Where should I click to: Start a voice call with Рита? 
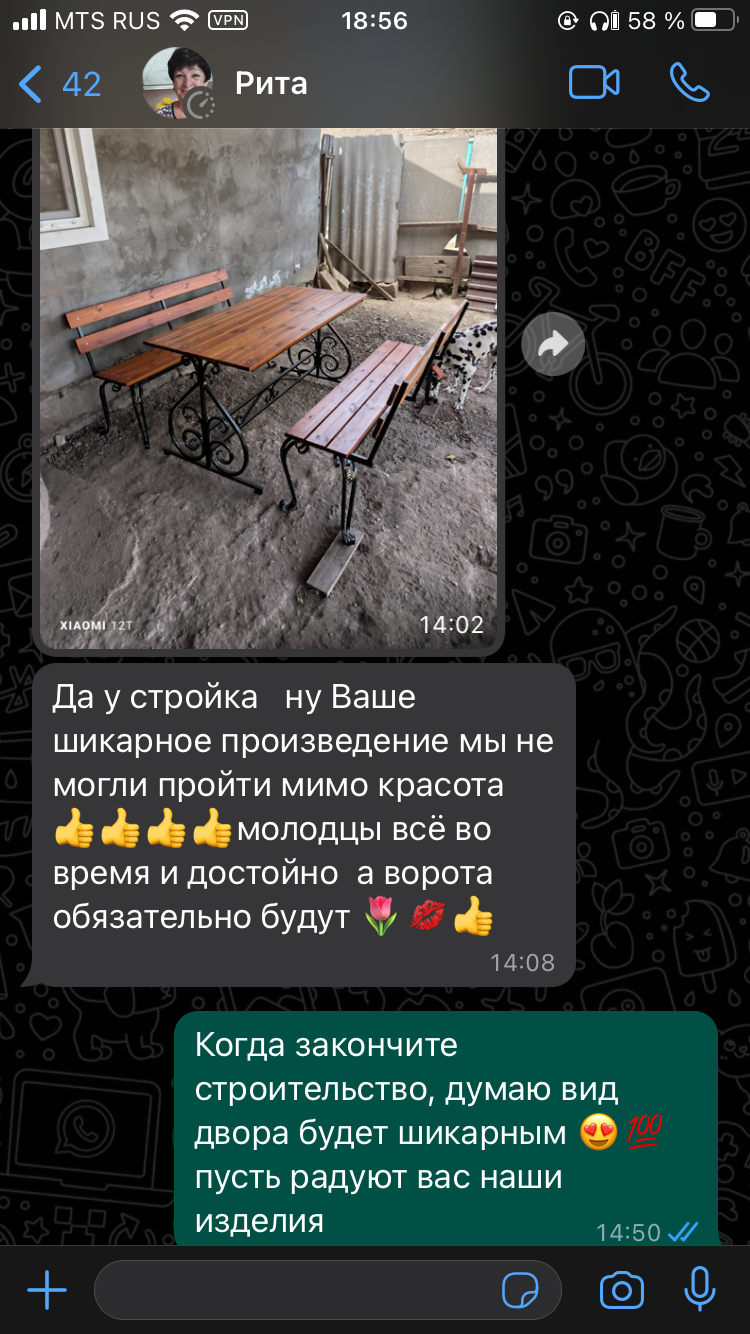(x=689, y=83)
